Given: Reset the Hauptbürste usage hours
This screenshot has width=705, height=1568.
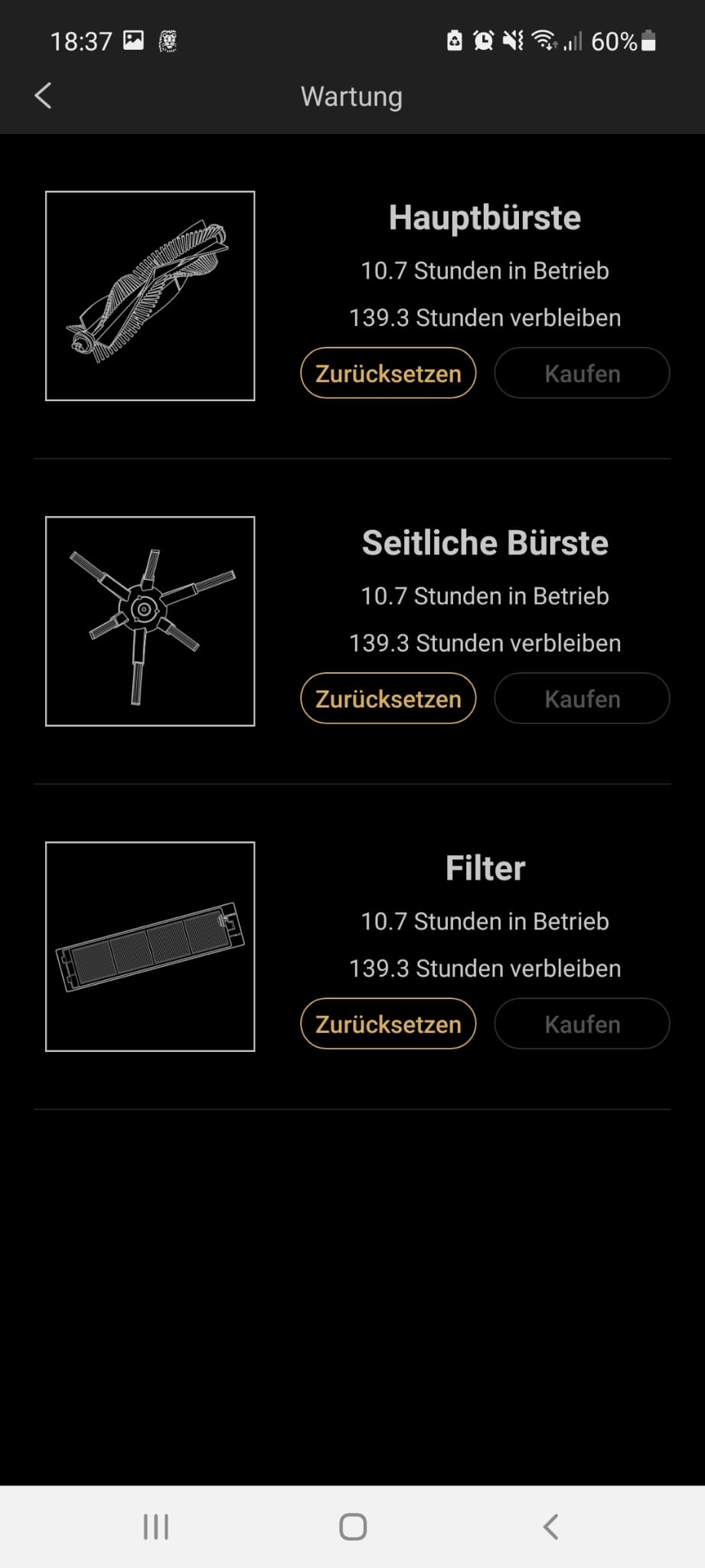Looking at the screenshot, I should [x=388, y=373].
